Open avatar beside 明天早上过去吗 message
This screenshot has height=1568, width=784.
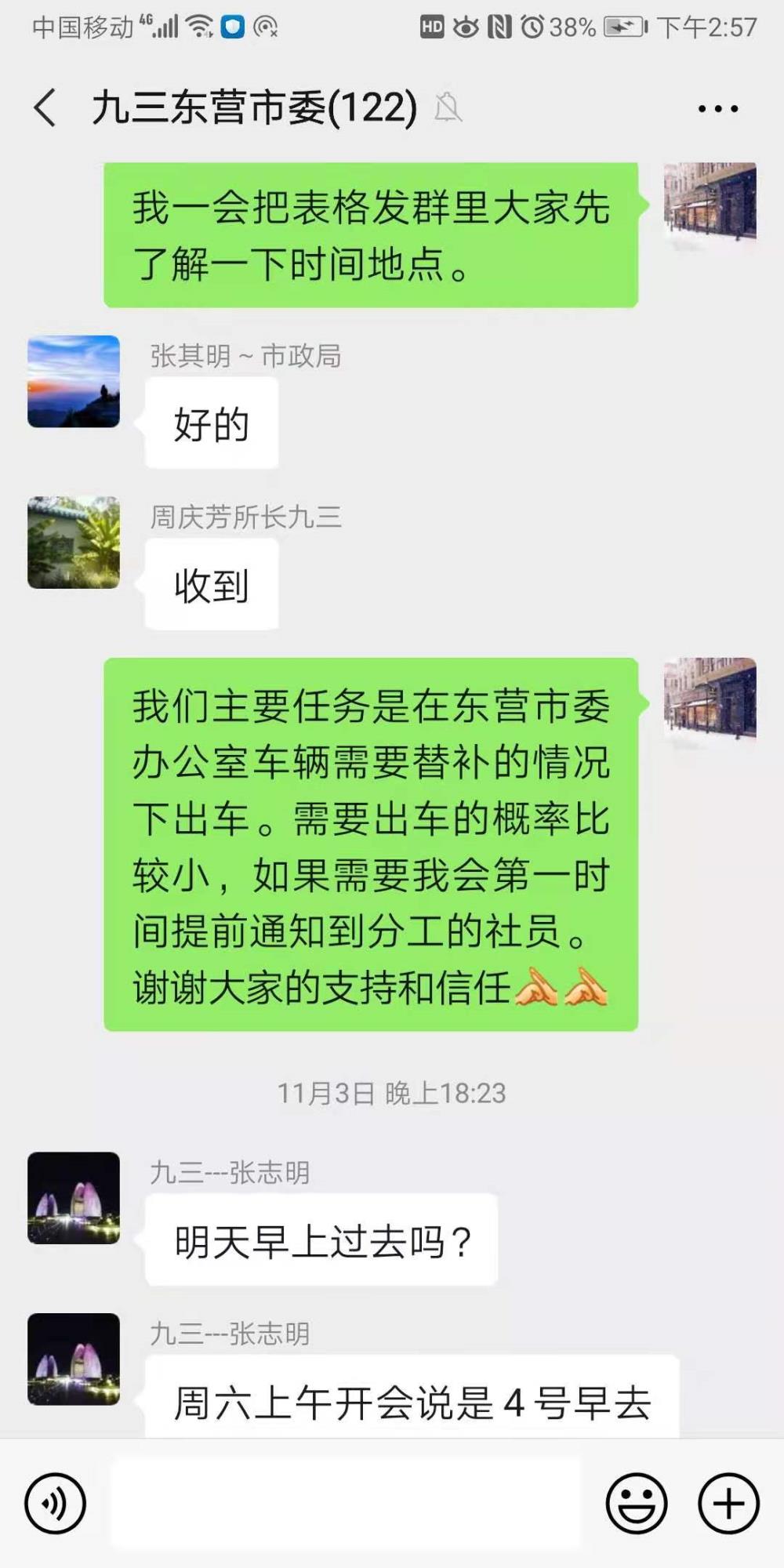point(74,1198)
